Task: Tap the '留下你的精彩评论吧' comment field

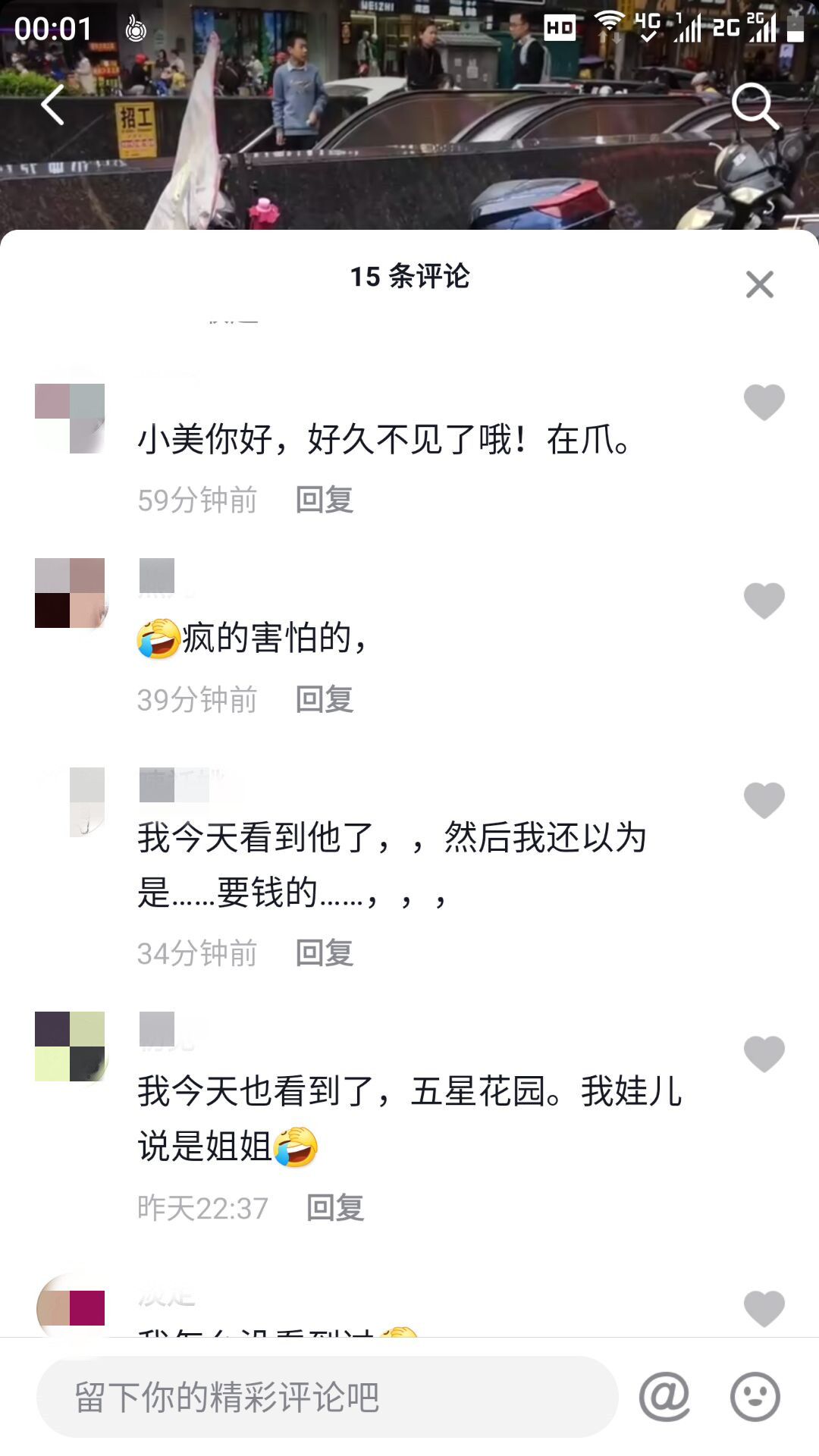Action: [326, 1397]
